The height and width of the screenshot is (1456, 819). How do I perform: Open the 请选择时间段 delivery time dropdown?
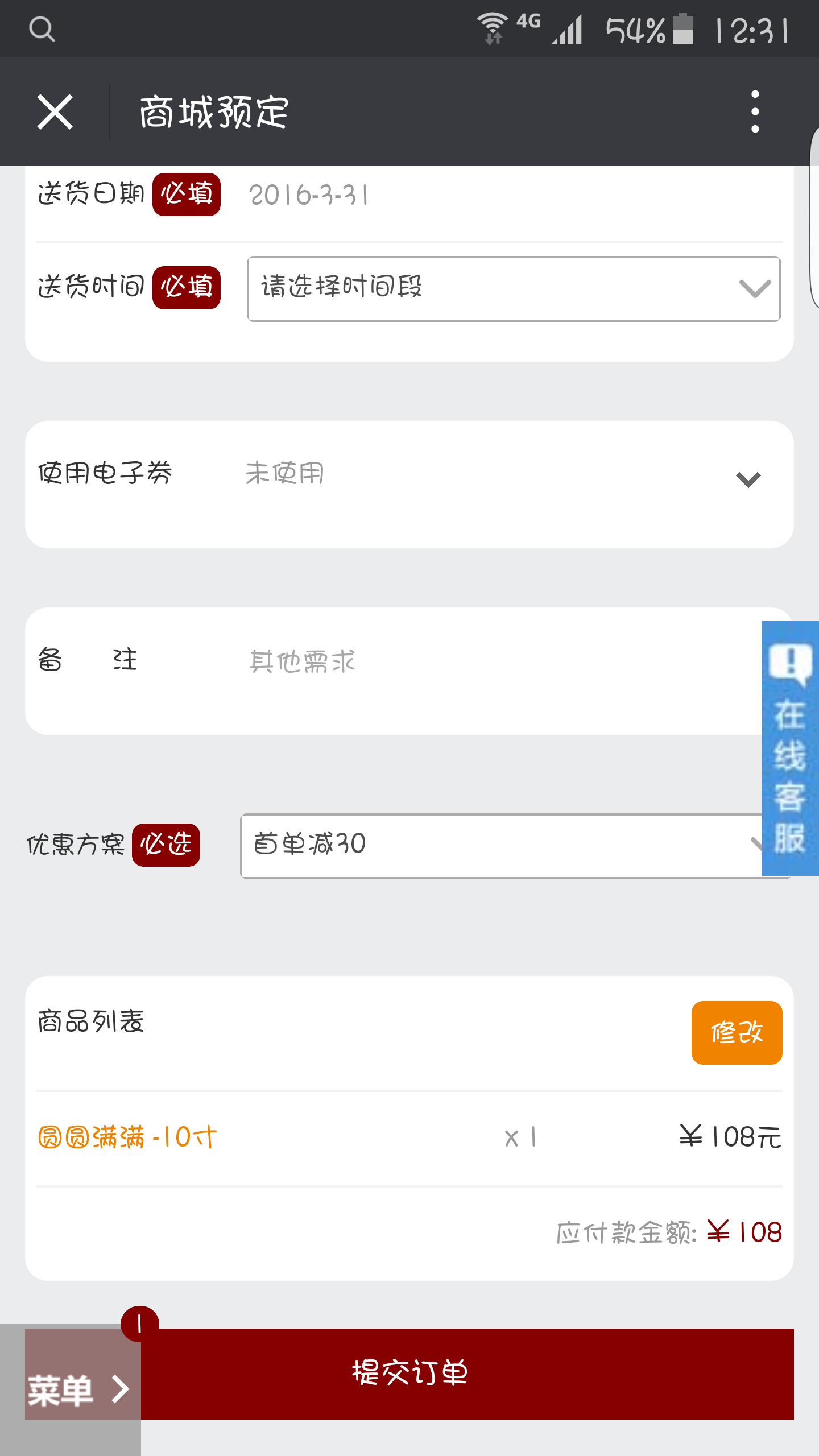(514, 289)
